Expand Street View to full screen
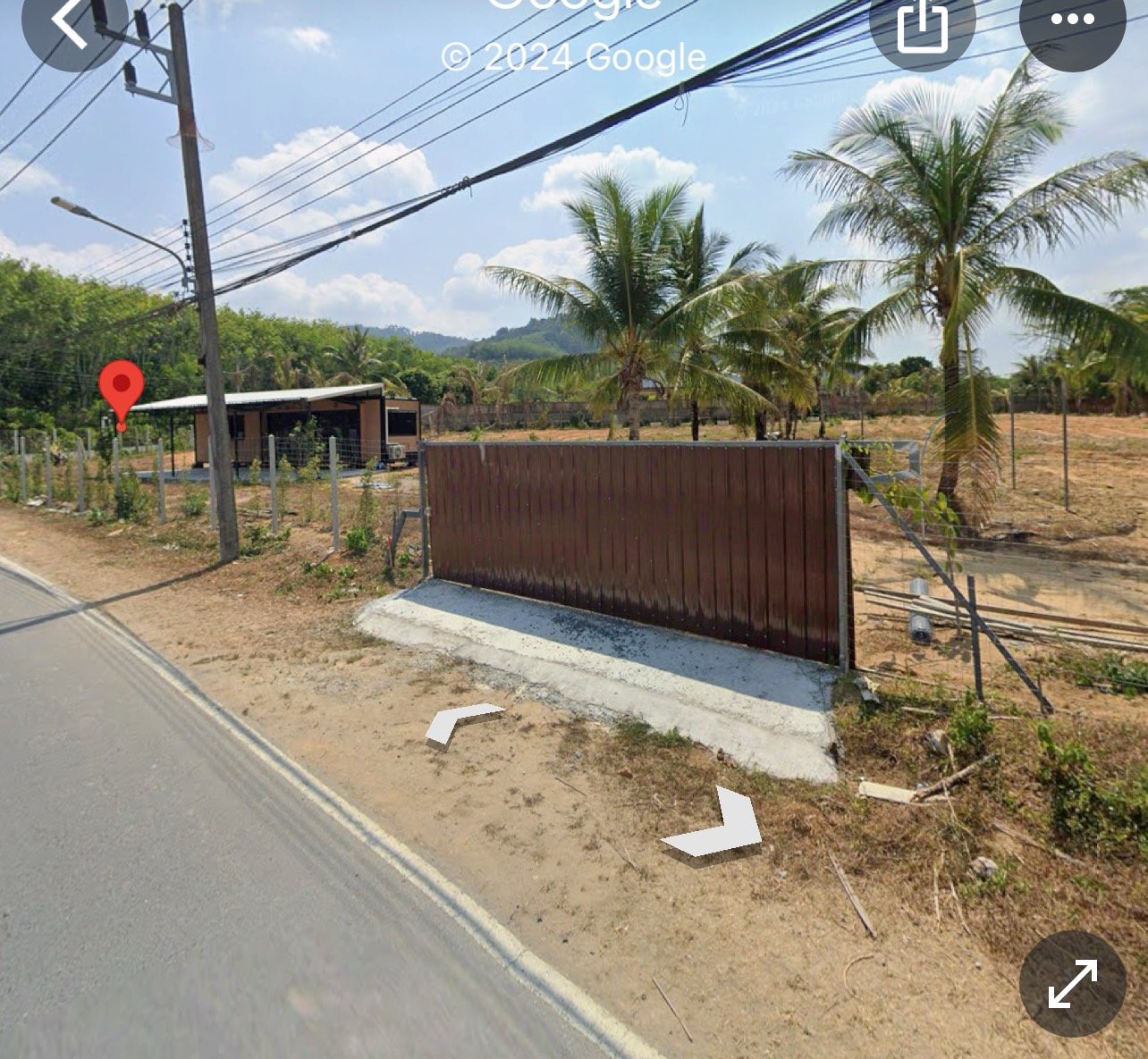Screen dimensions: 1148x1059 coord(1072,983)
